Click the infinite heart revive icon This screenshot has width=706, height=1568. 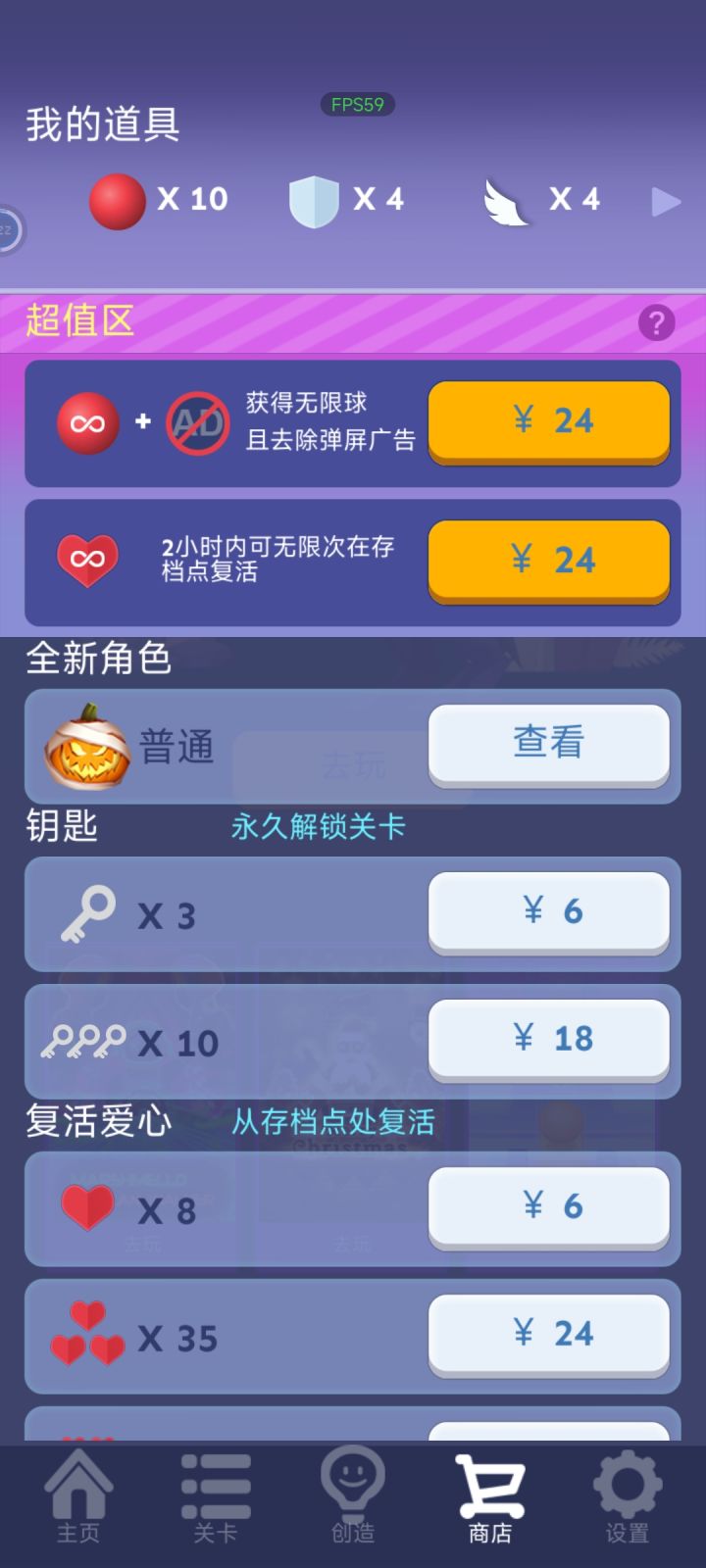pos(88,559)
